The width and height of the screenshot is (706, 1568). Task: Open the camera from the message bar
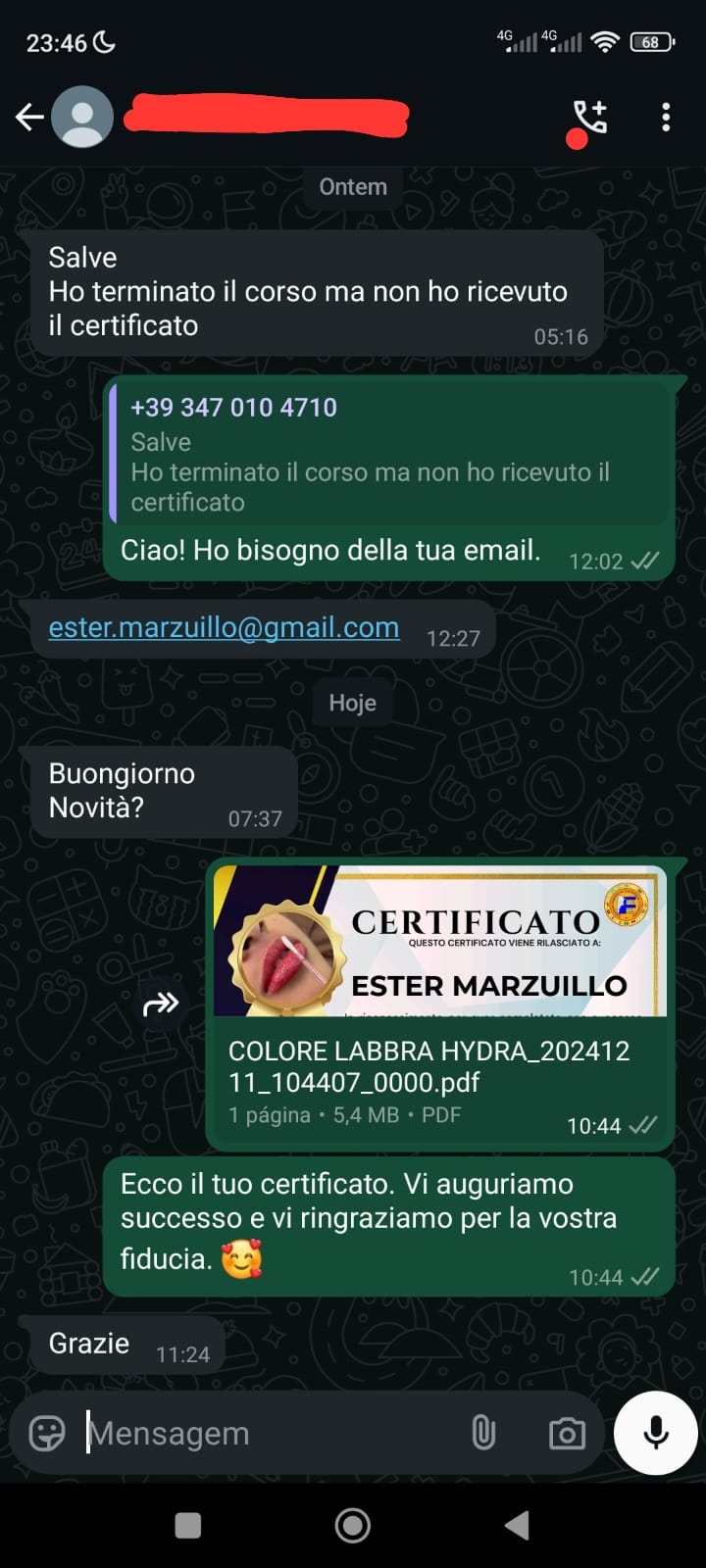(567, 1434)
